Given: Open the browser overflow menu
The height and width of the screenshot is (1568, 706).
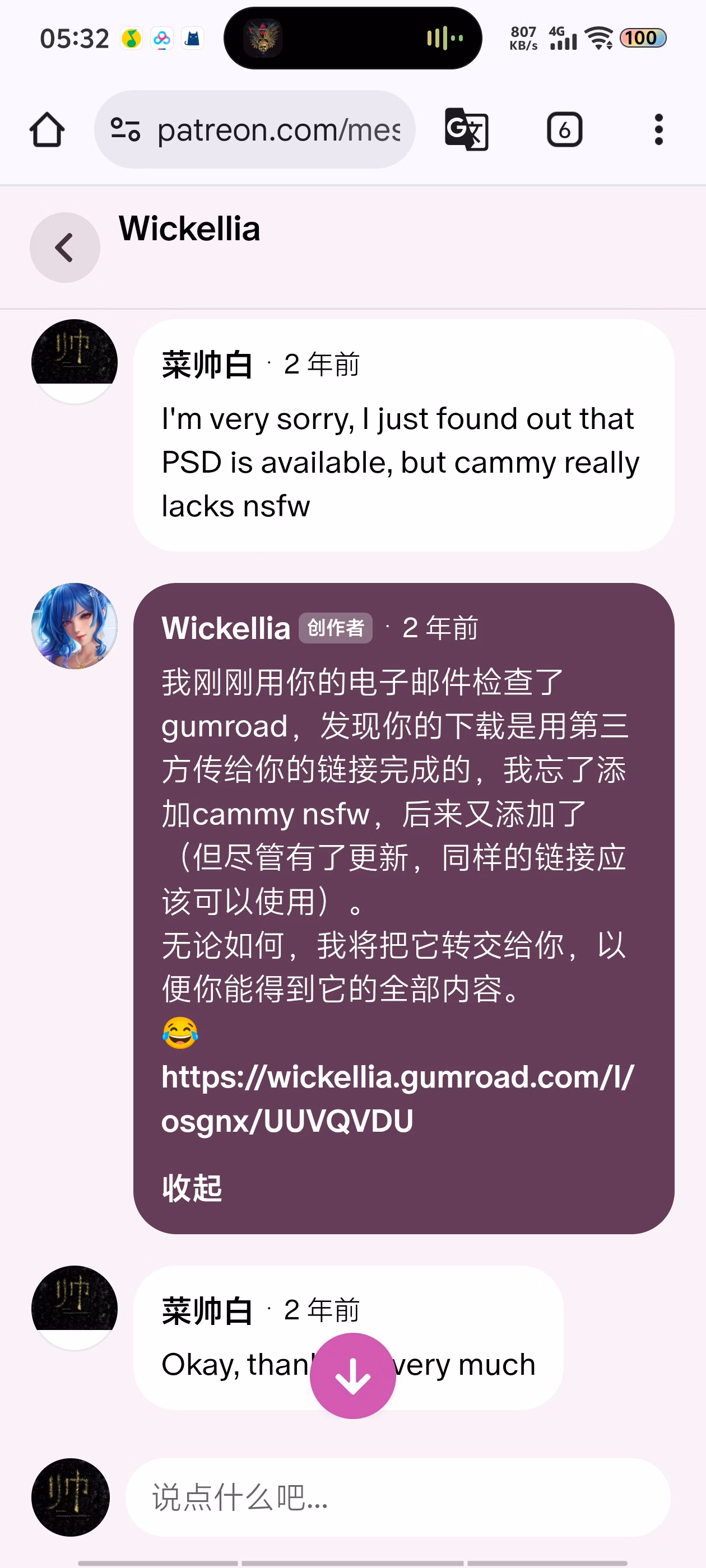Looking at the screenshot, I should [x=658, y=130].
